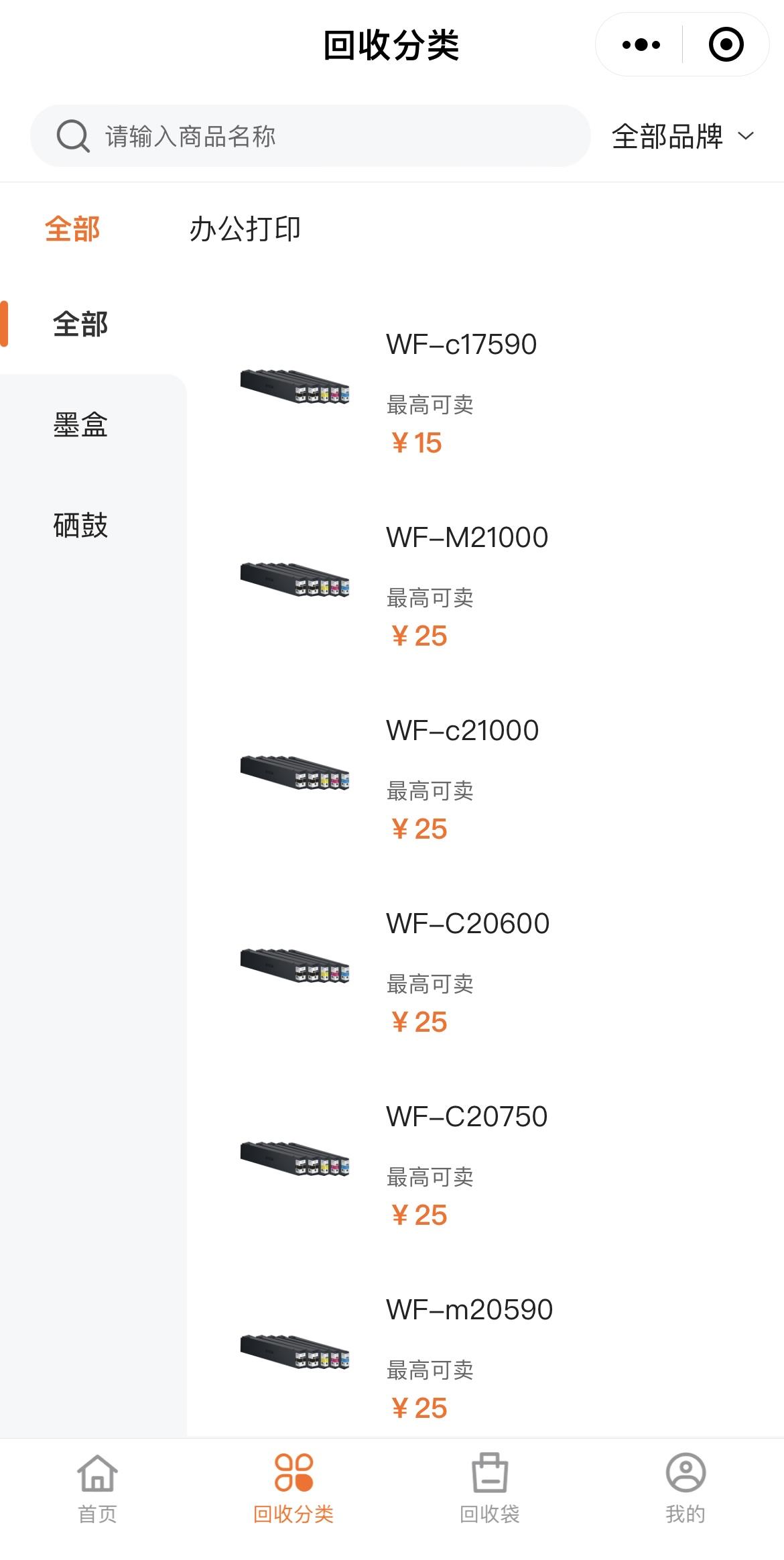Open the WF-C20600 item
784x1560 pixels.
(486, 973)
